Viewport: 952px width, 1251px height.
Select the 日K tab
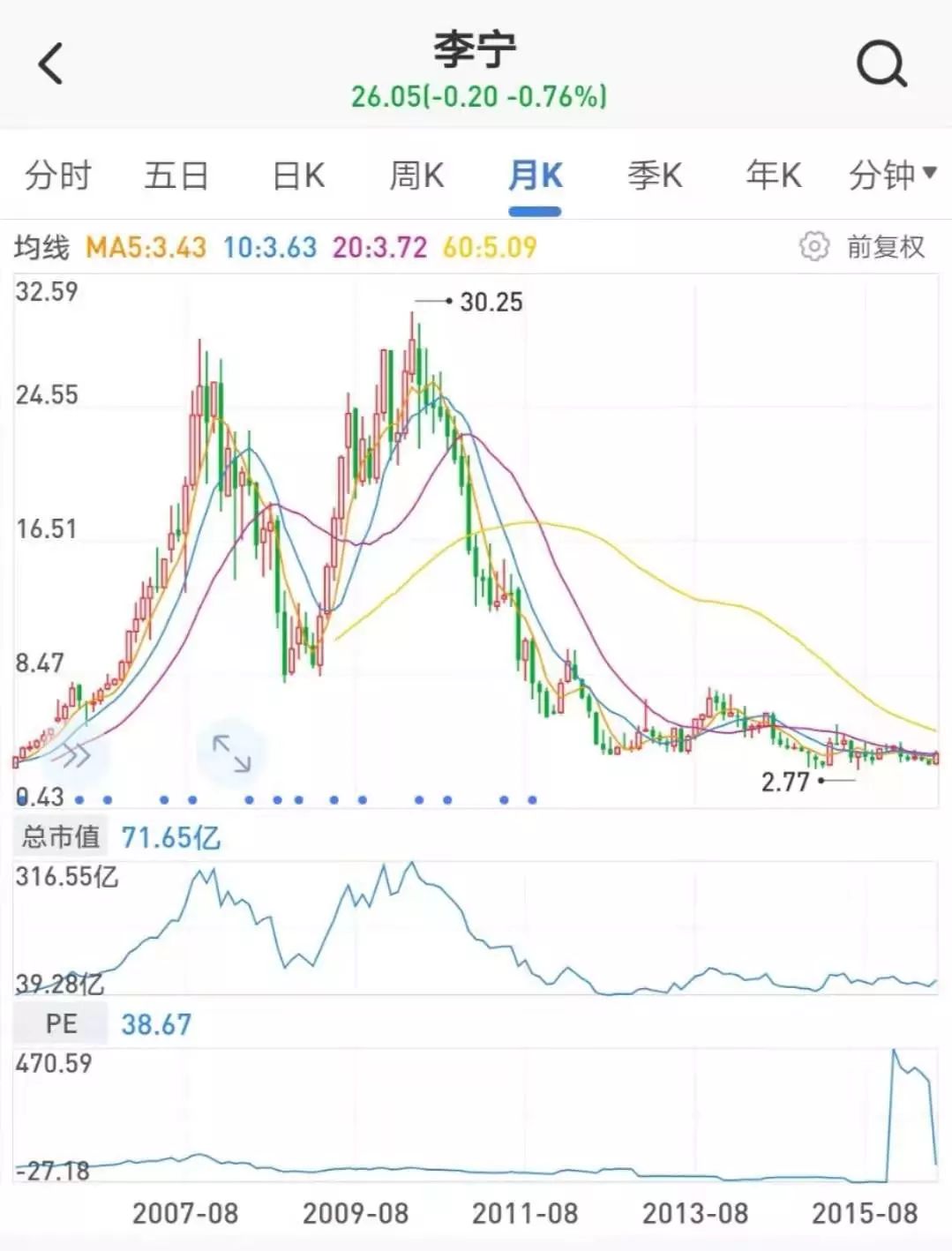tap(296, 175)
